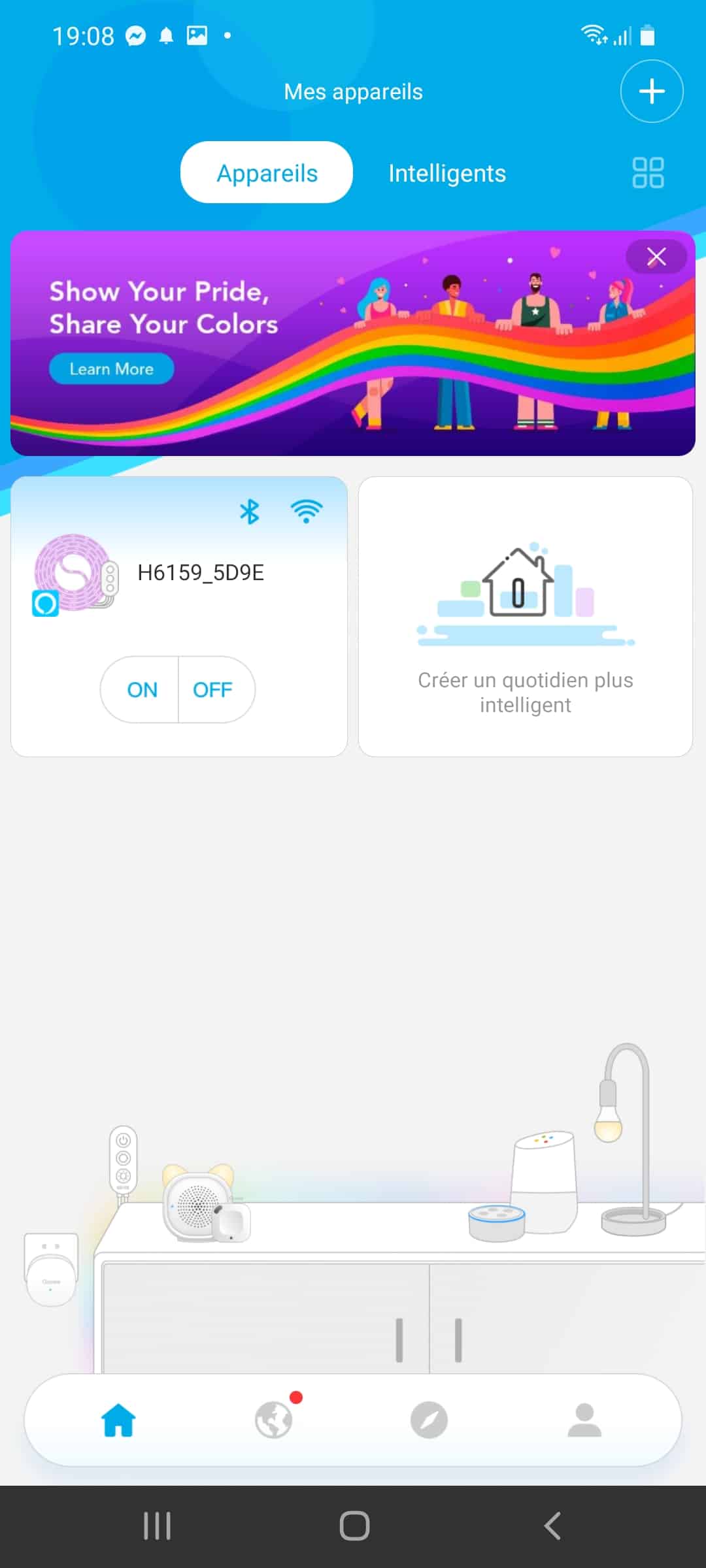Viewport: 706px width, 1568px height.
Task: Open the profile tab
Action: [584, 1420]
